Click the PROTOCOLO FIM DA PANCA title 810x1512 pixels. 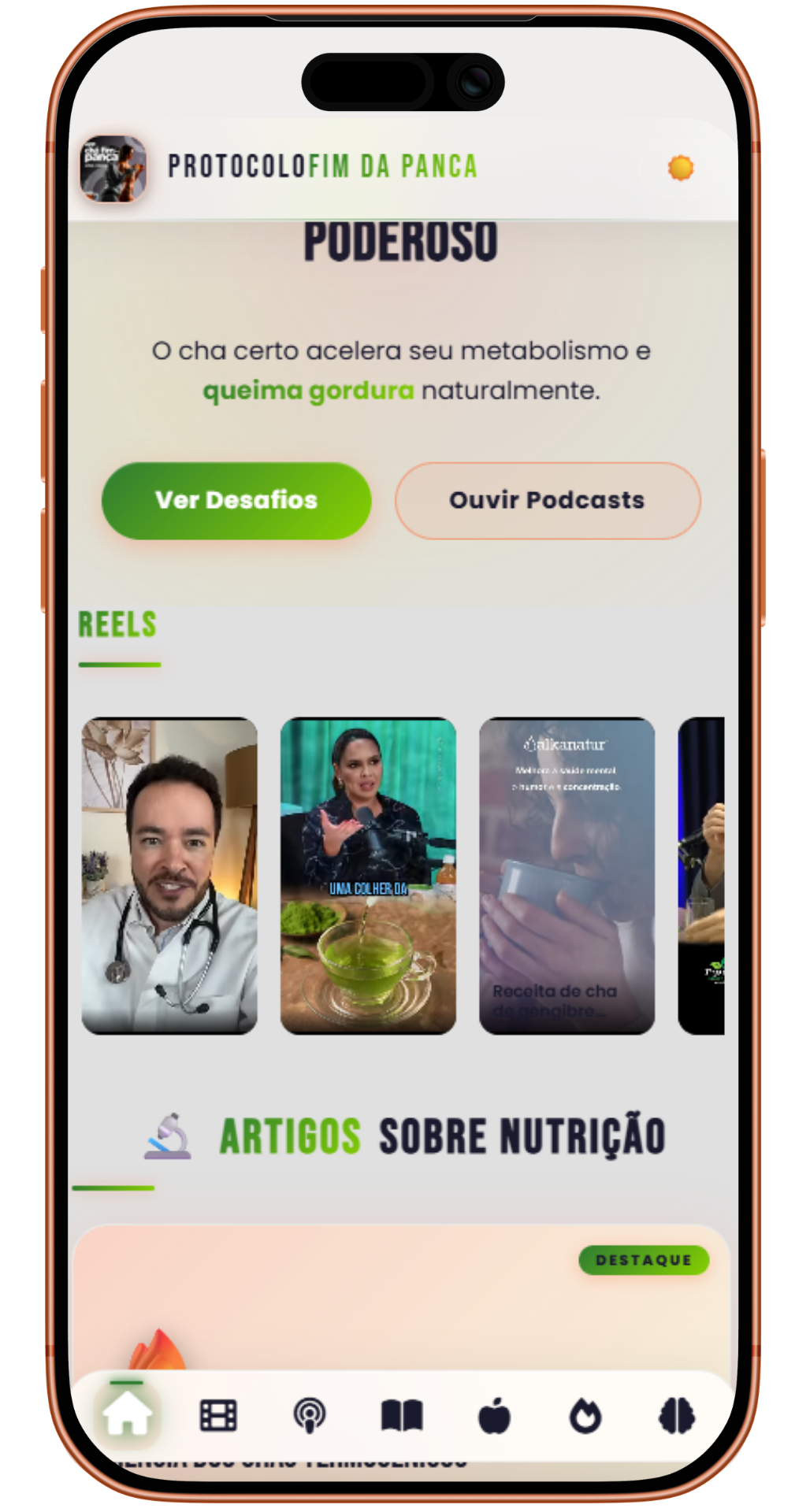pos(322,166)
